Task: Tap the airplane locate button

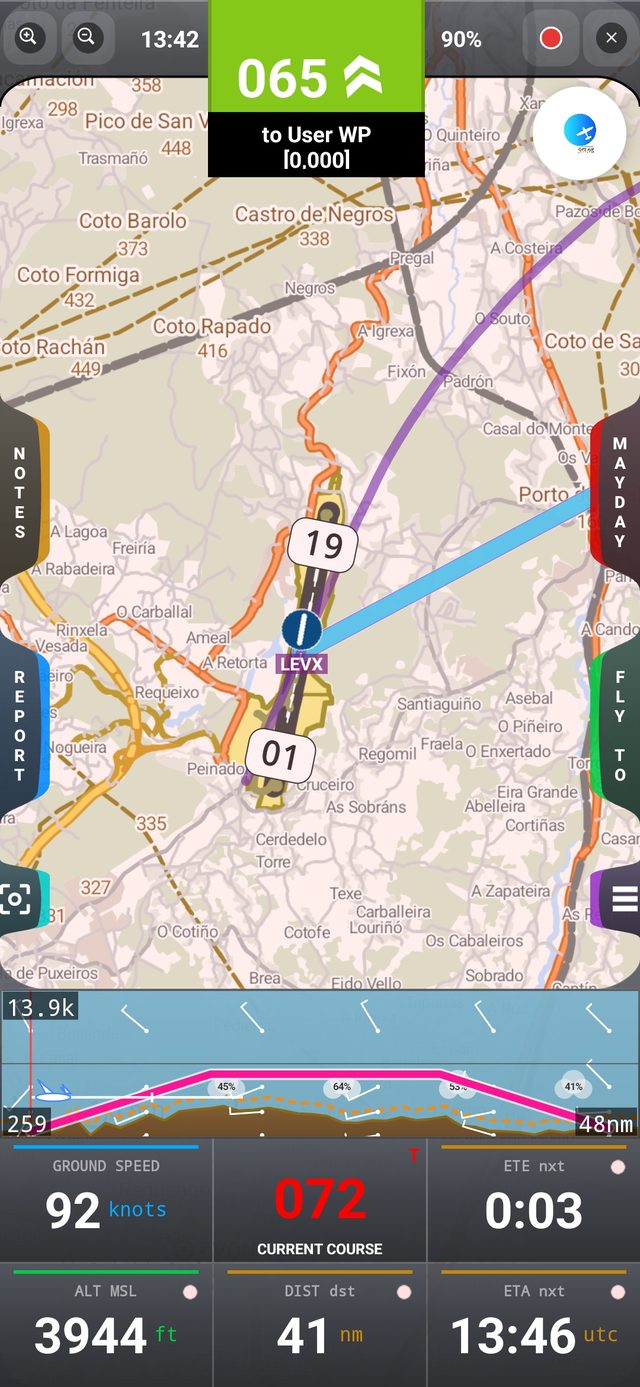Action: point(580,133)
